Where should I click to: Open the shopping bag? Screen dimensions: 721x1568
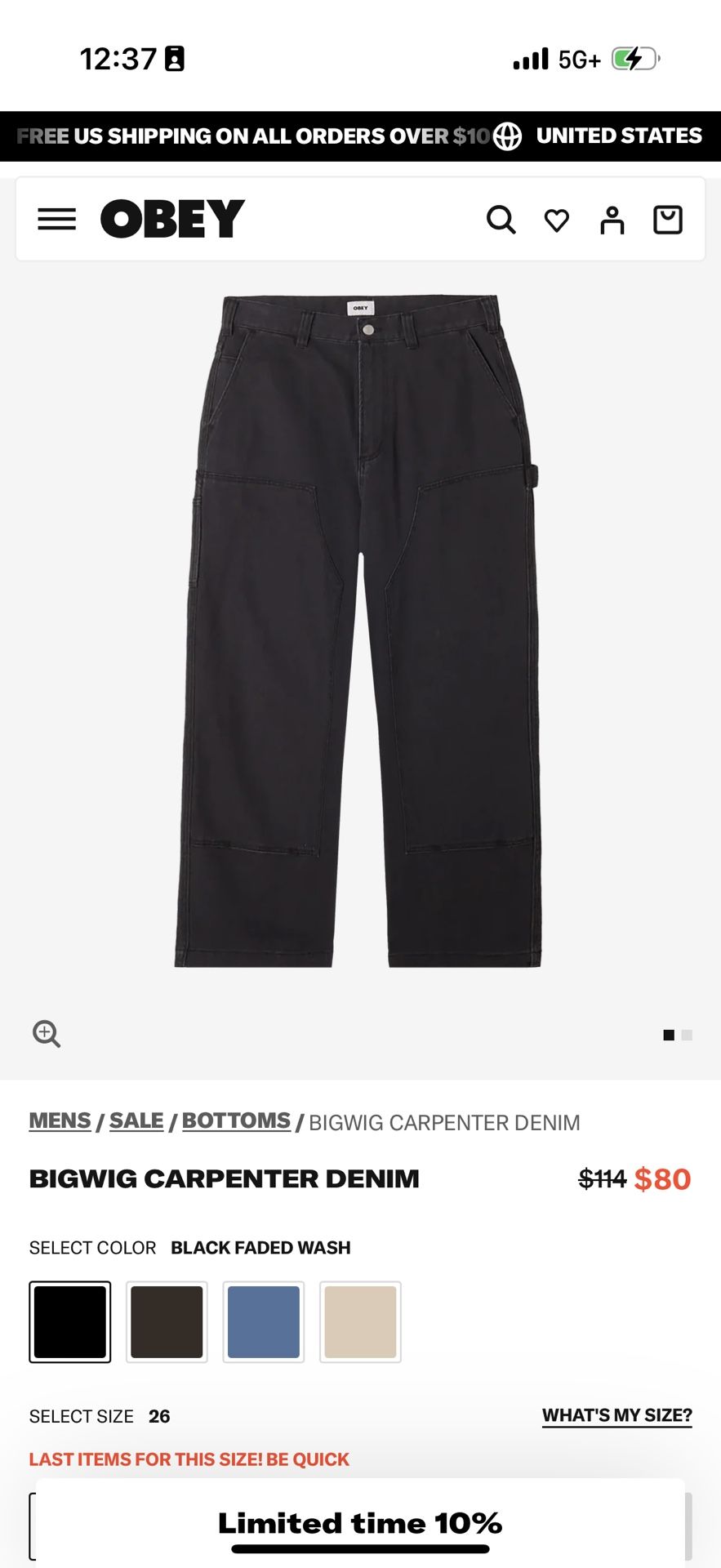tap(668, 220)
